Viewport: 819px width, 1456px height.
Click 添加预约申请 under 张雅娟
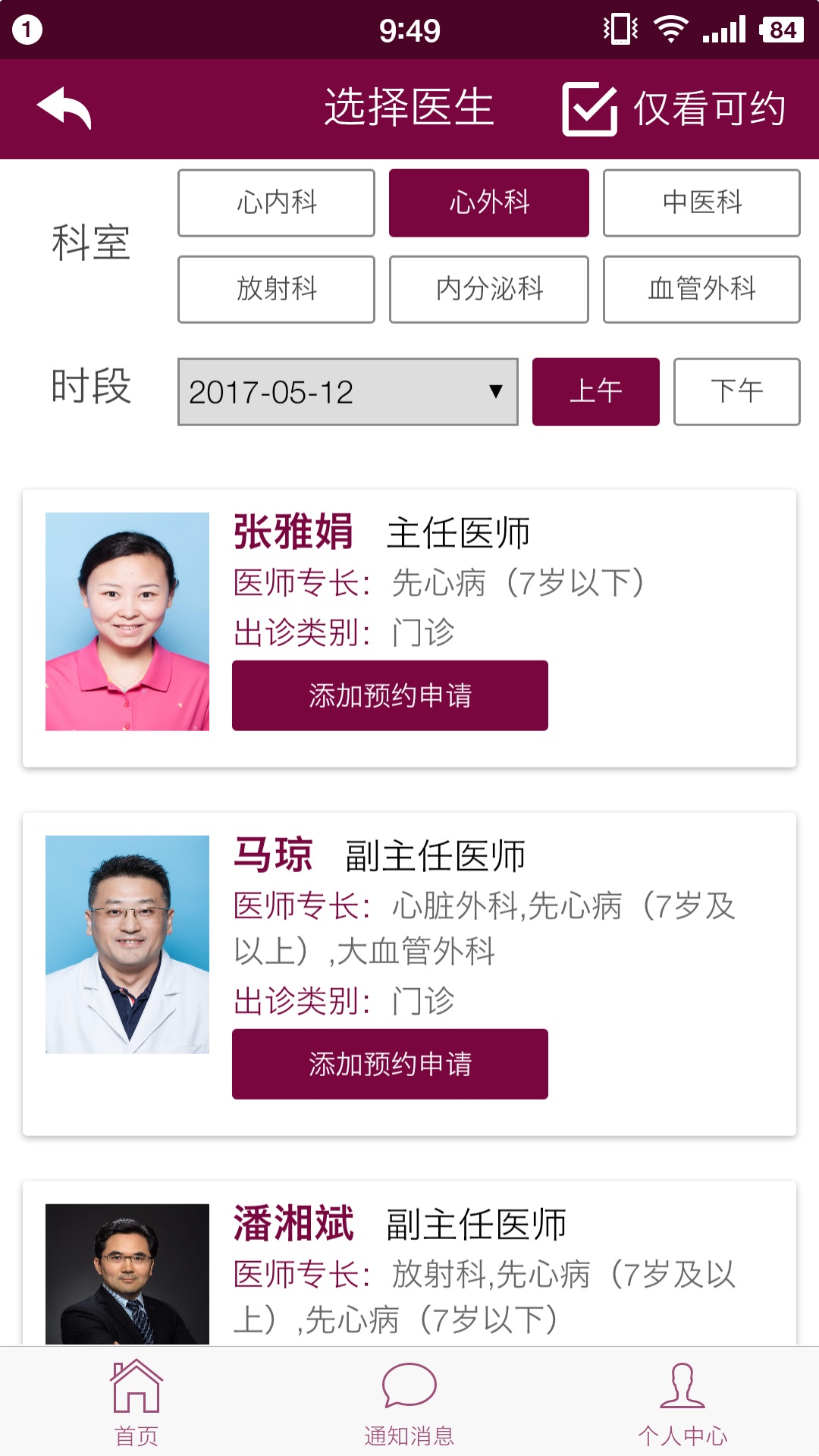pyautogui.click(x=389, y=695)
